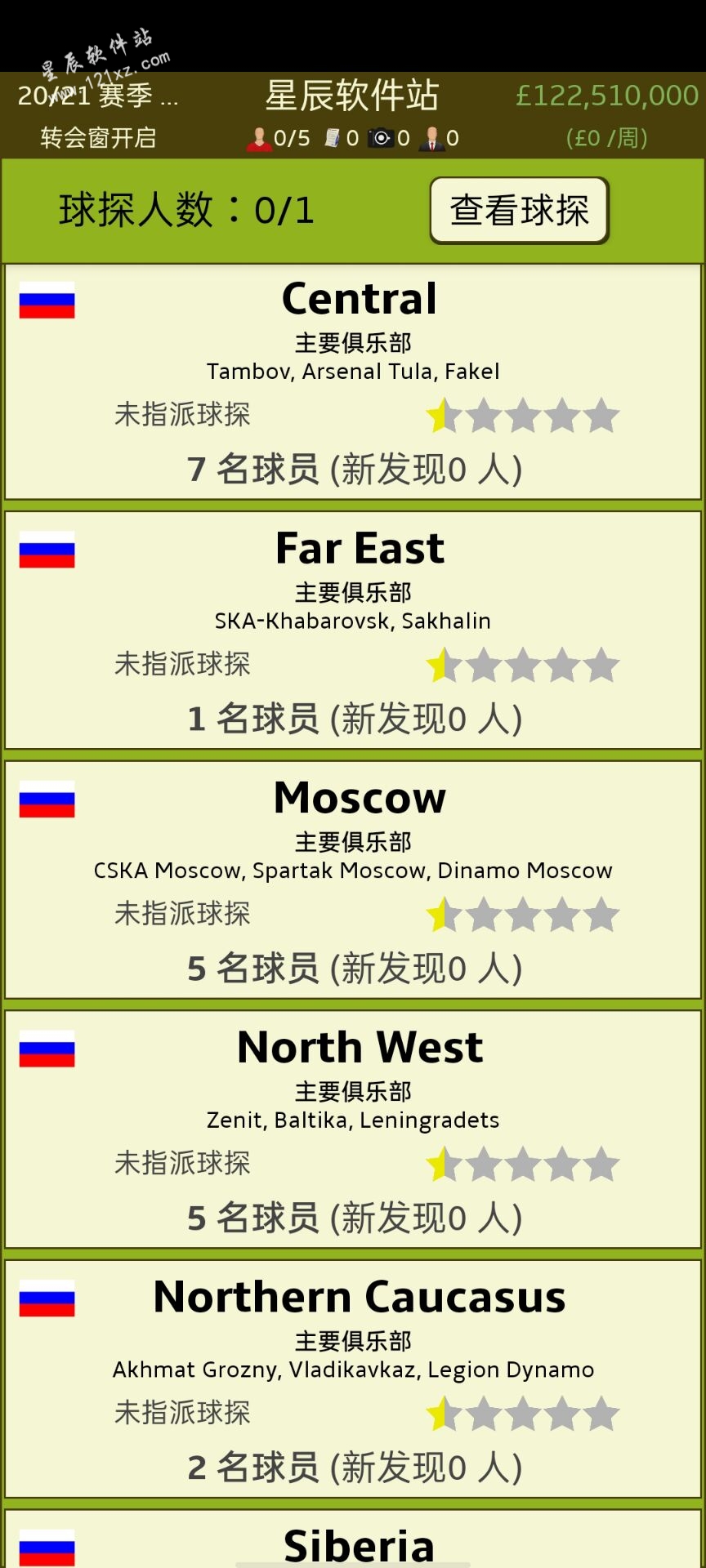Open the Central scouting region

tap(353, 381)
